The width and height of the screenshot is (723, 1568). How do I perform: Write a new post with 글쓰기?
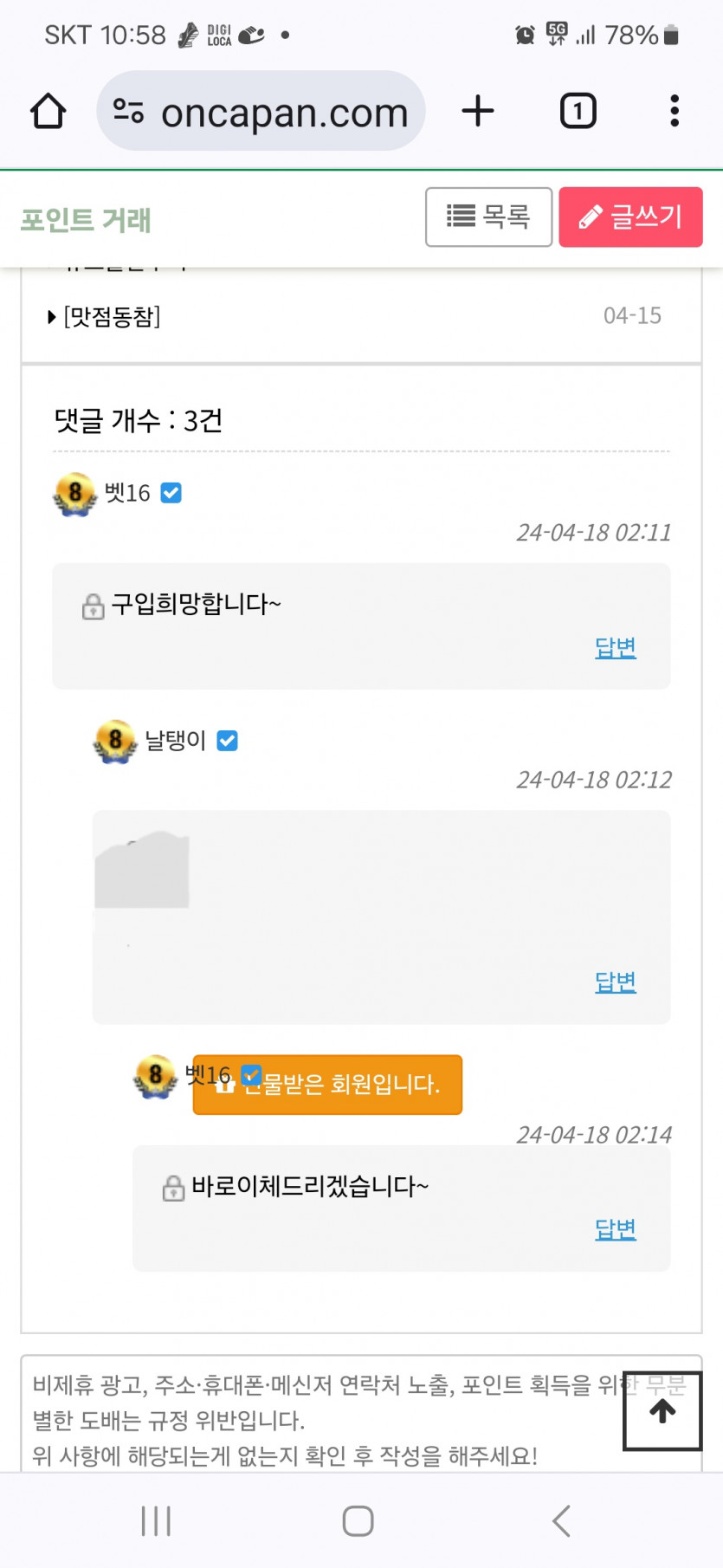pos(630,217)
